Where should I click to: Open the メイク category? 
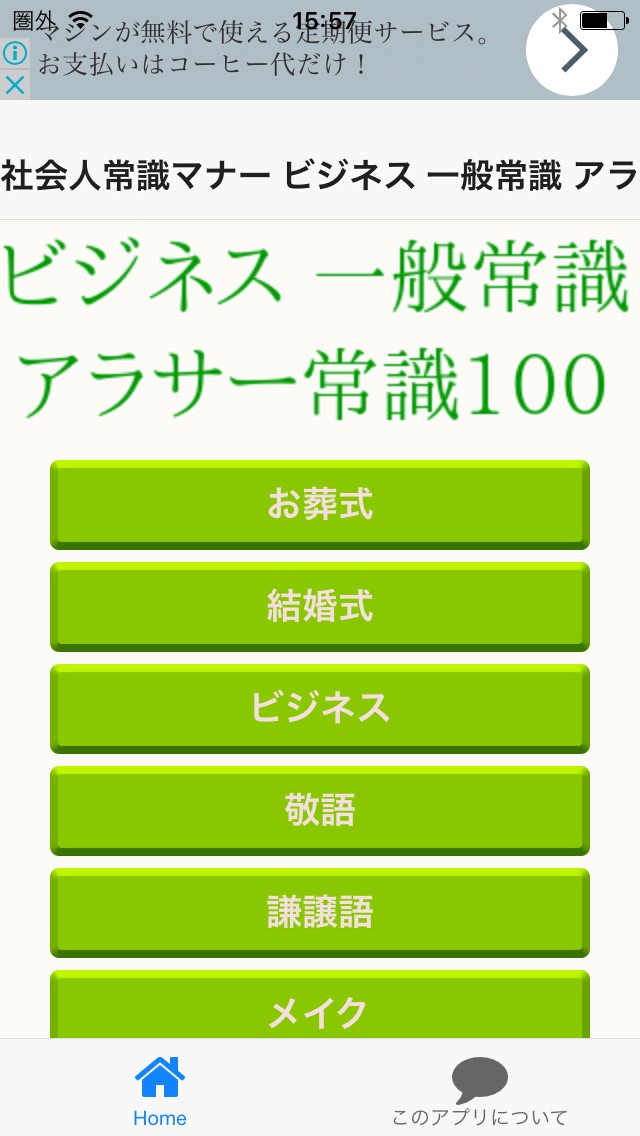pyautogui.click(x=320, y=1010)
